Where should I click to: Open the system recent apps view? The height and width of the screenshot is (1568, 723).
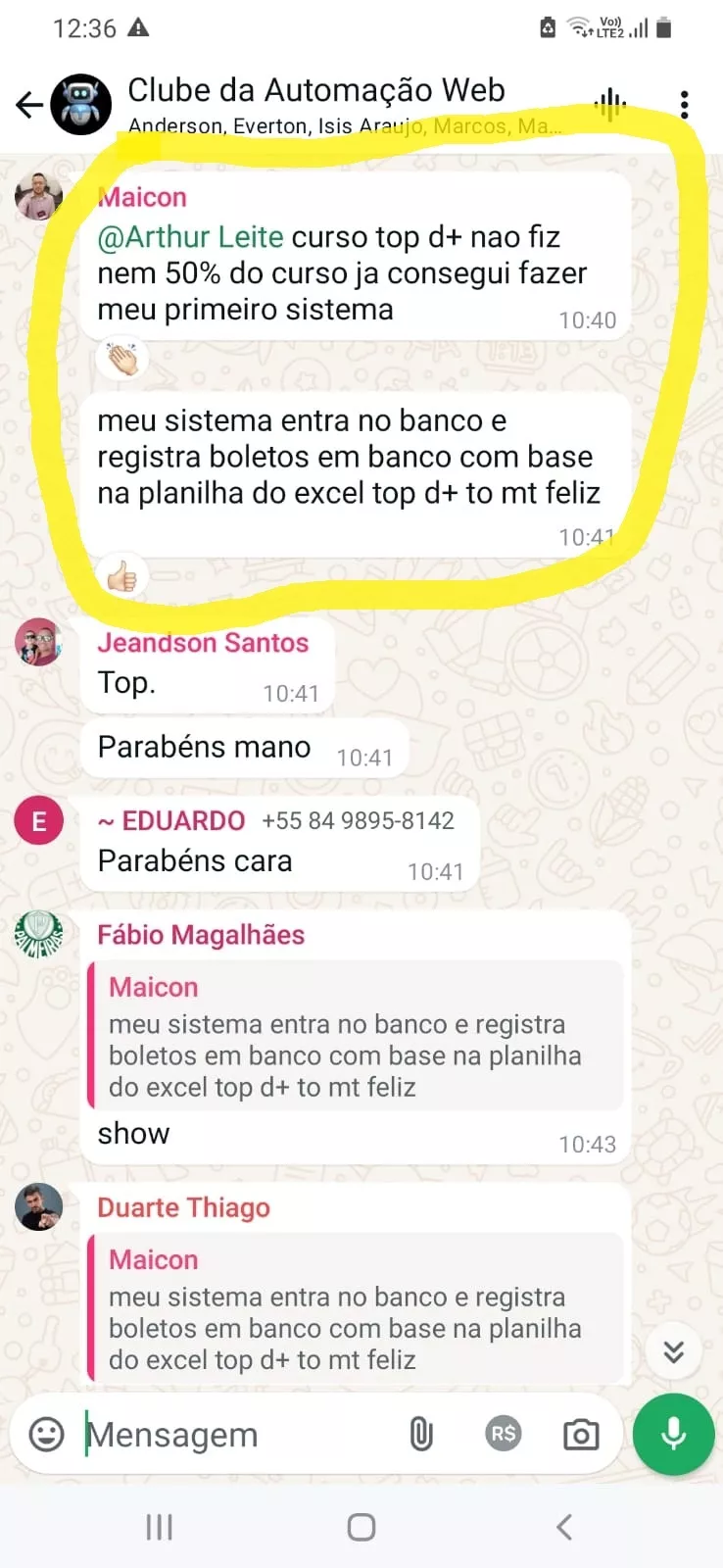click(159, 1526)
